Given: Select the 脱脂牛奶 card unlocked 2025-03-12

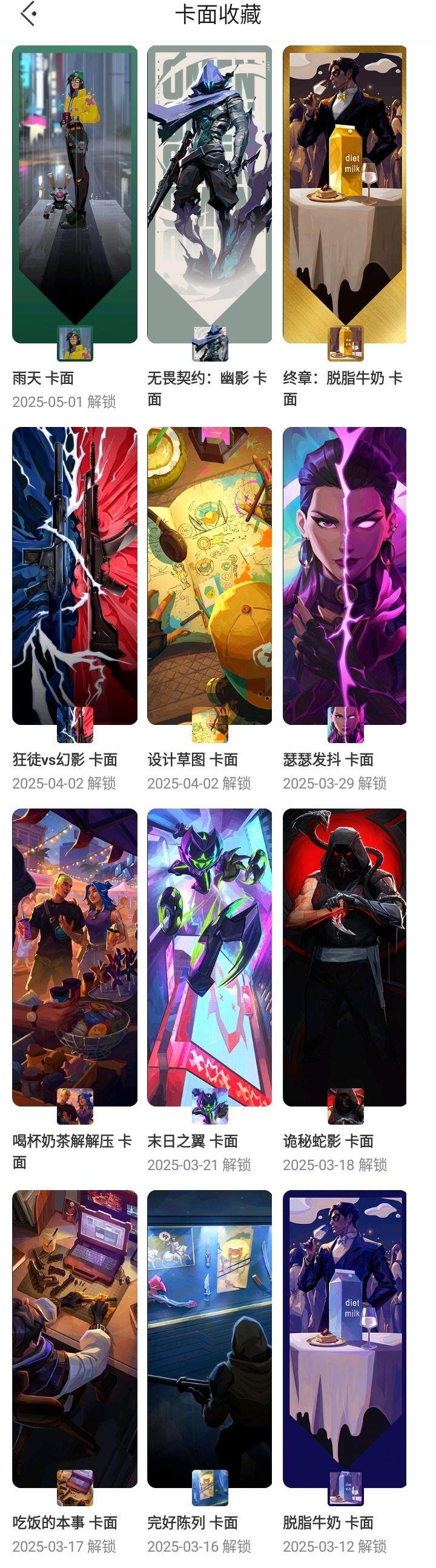Looking at the screenshot, I should pyautogui.click(x=345, y=1338).
